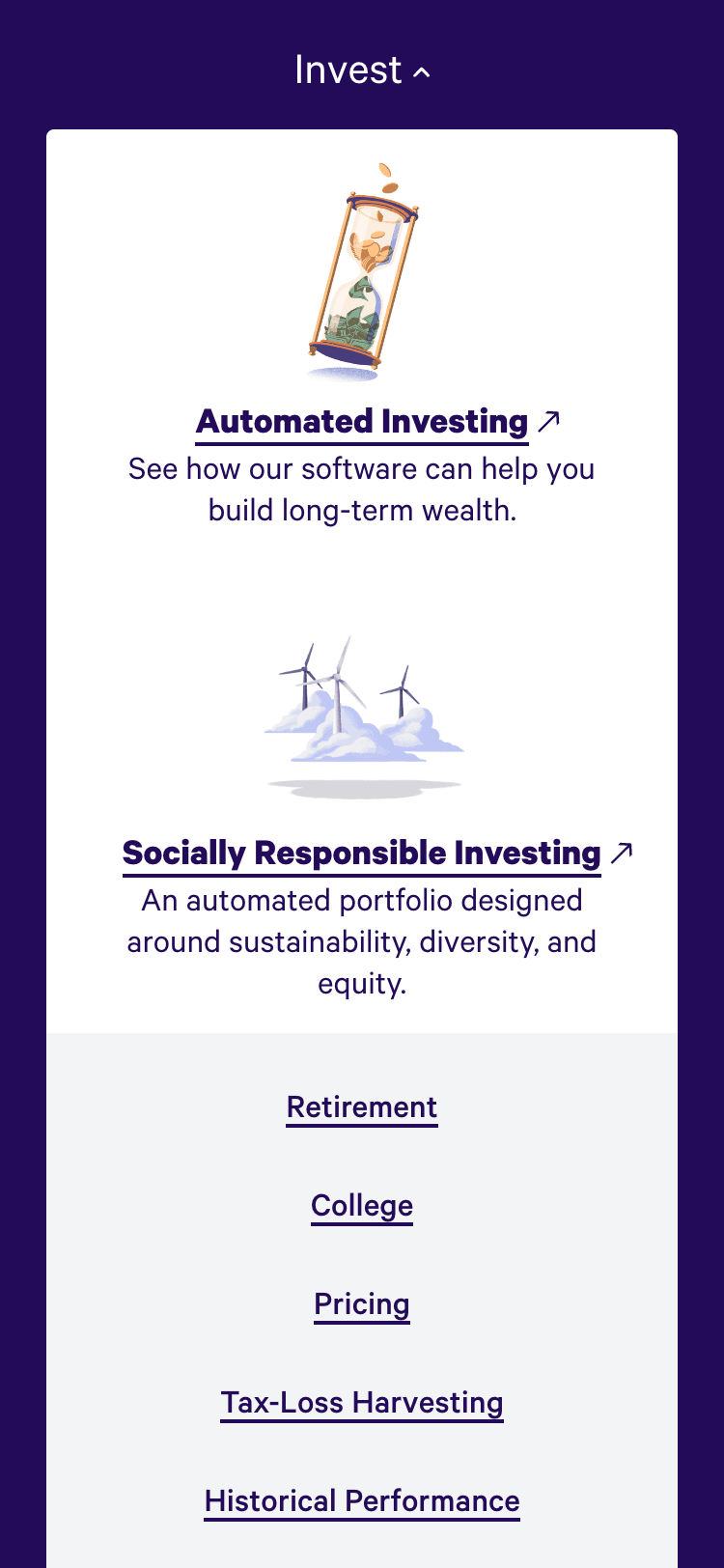Screen dimensions: 724x1568
Task: Open Socially Responsible Investing
Action: (360, 853)
